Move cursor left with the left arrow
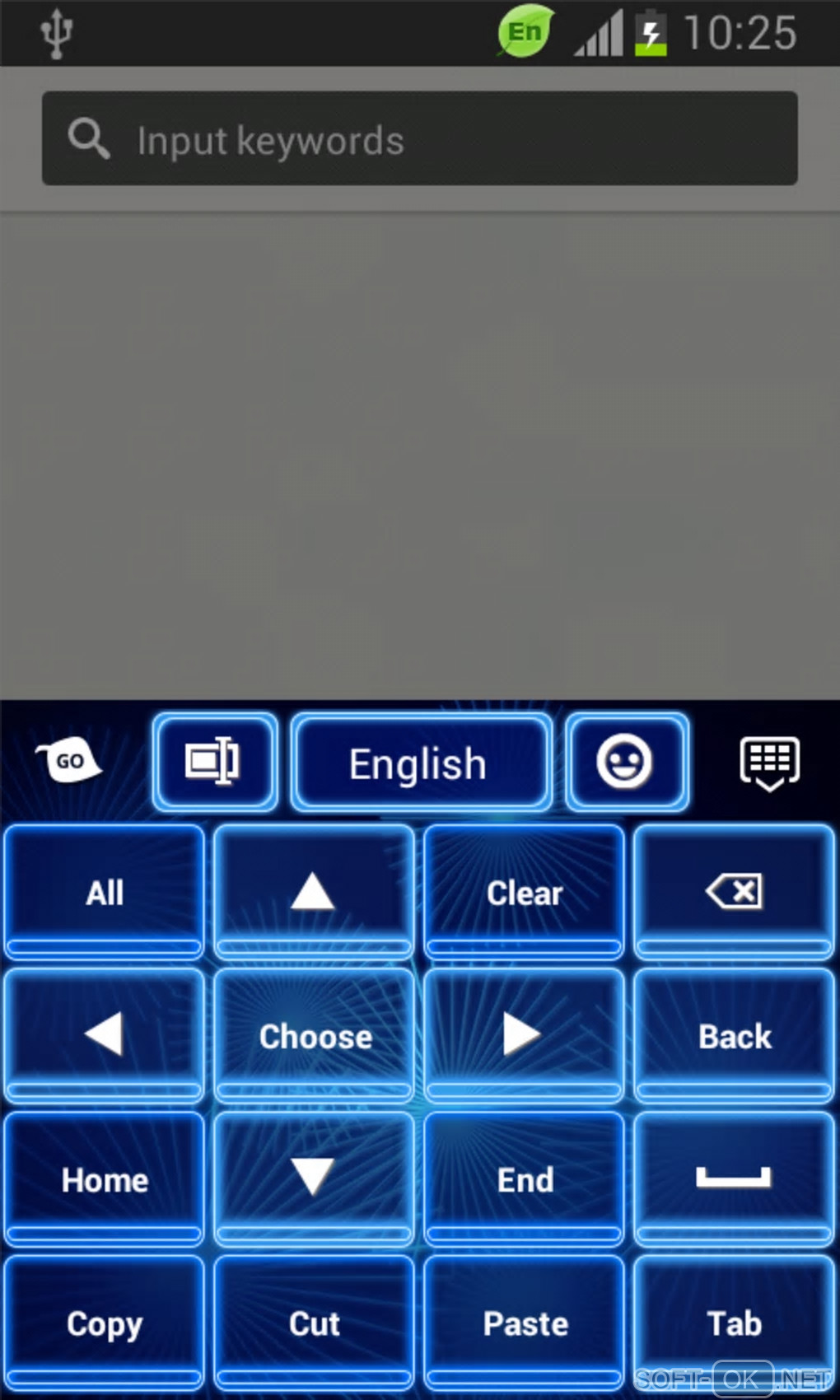 (x=105, y=1035)
